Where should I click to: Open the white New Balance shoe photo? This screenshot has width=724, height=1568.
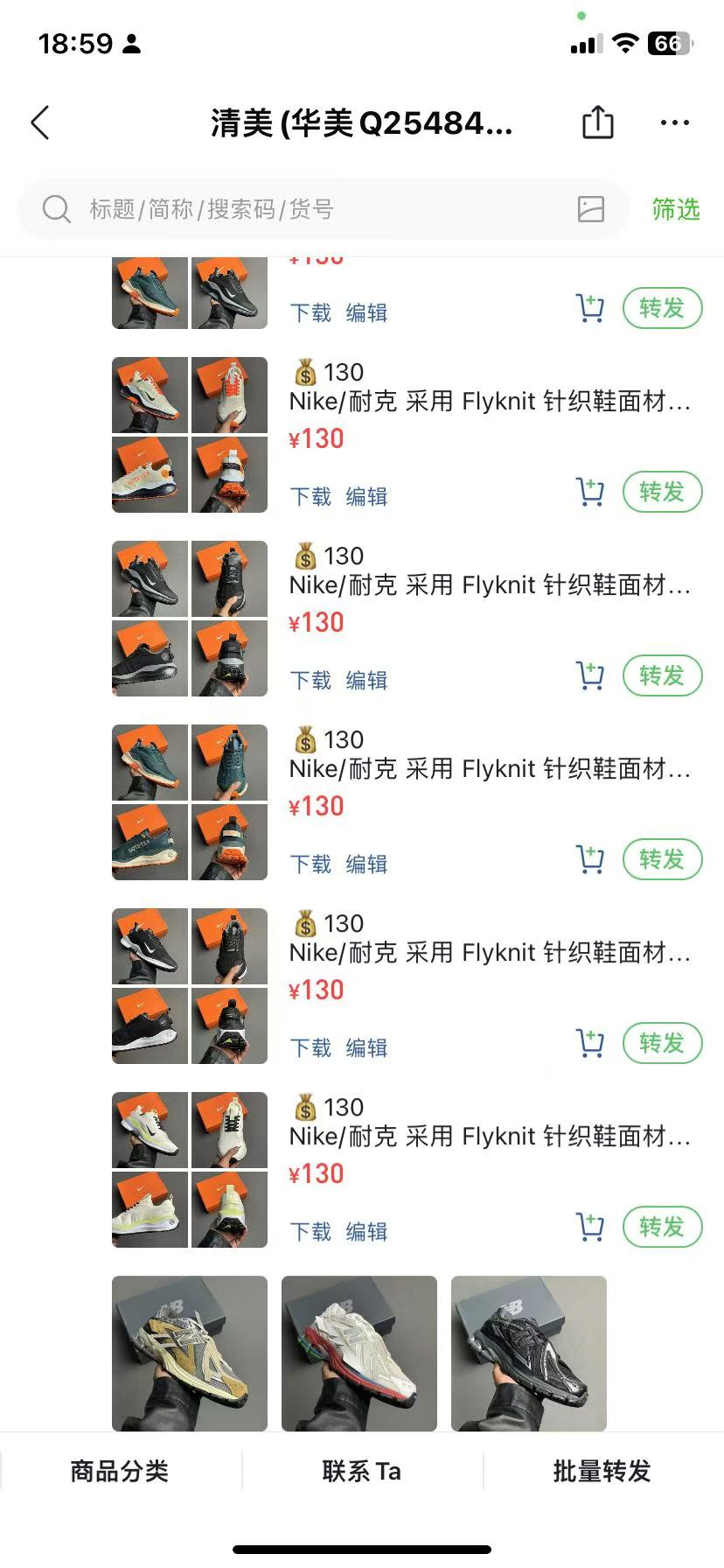click(359, 1353)
